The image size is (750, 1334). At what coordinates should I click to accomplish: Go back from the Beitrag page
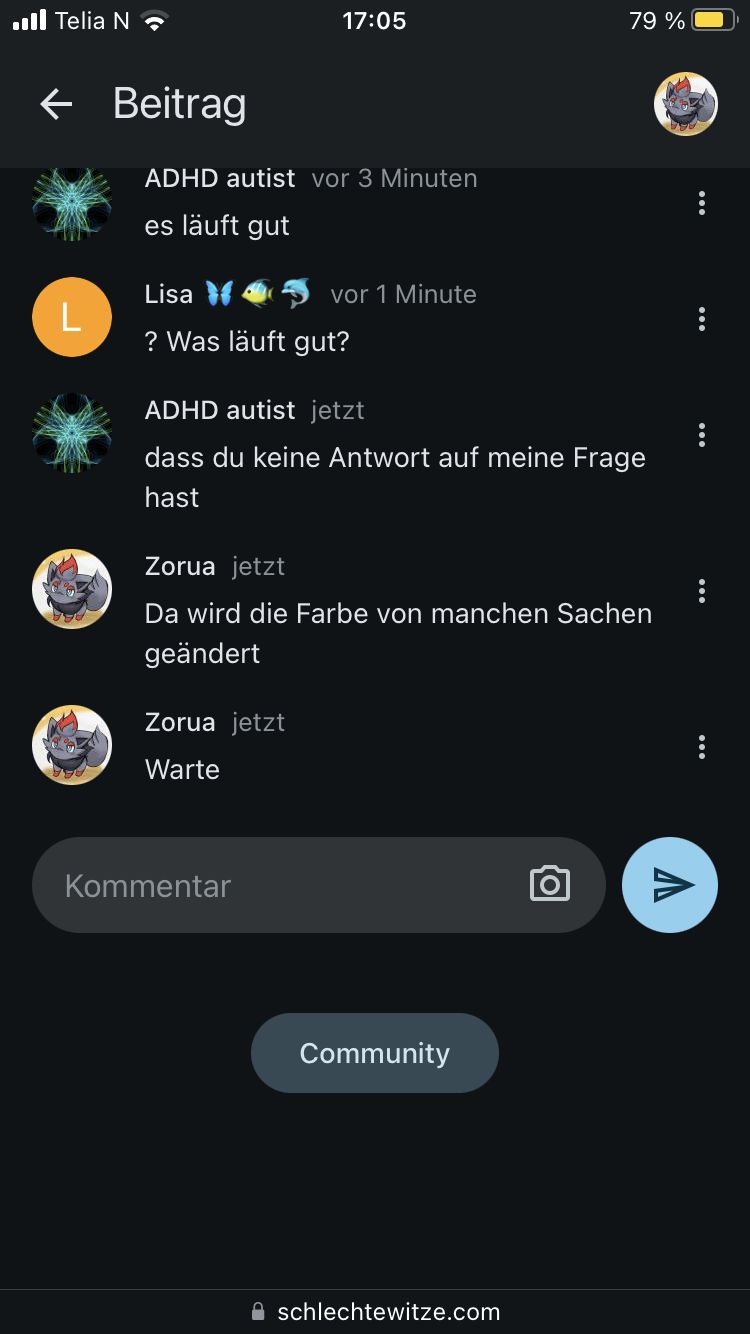point(56,104)
